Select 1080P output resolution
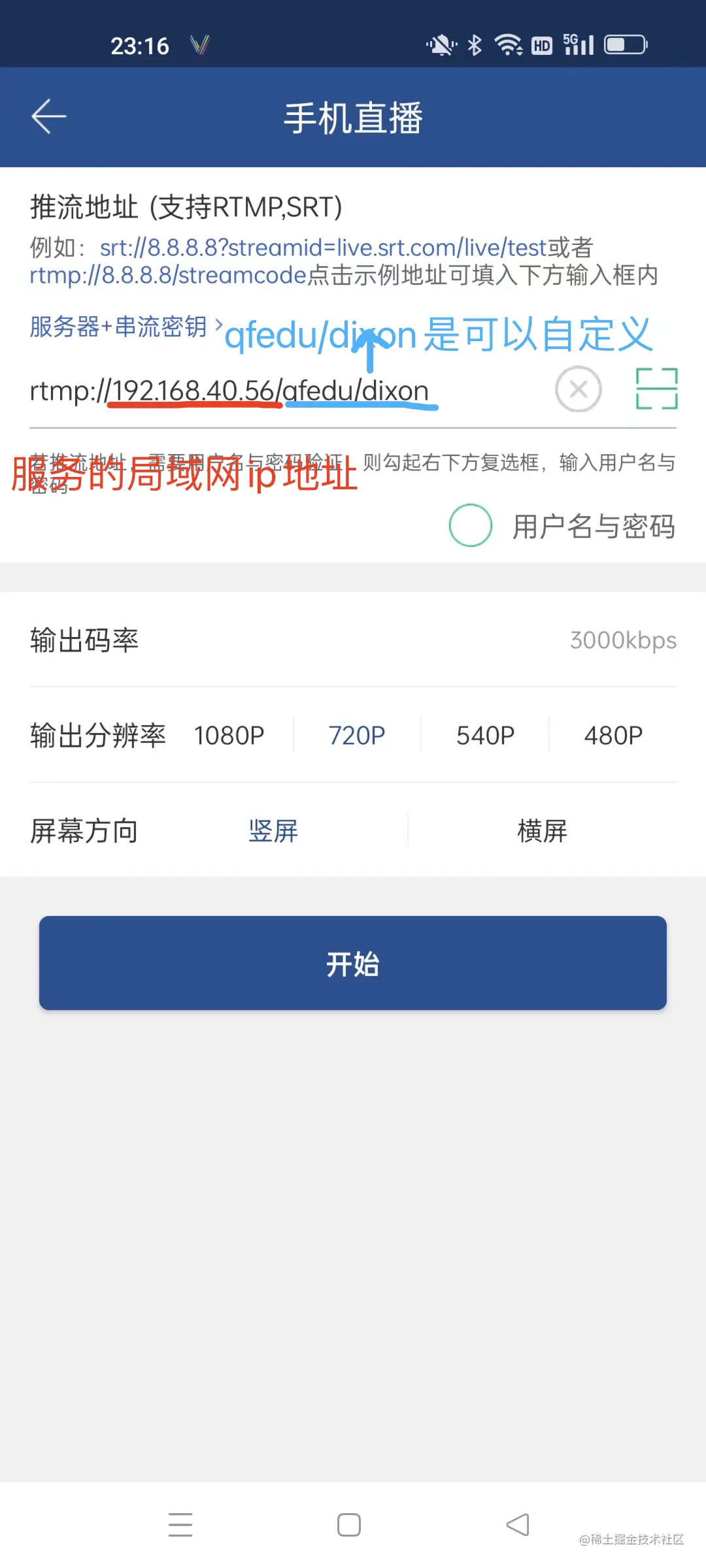Screen dimensions: 706x1568 pyautogui.click(x=229, y=735)
